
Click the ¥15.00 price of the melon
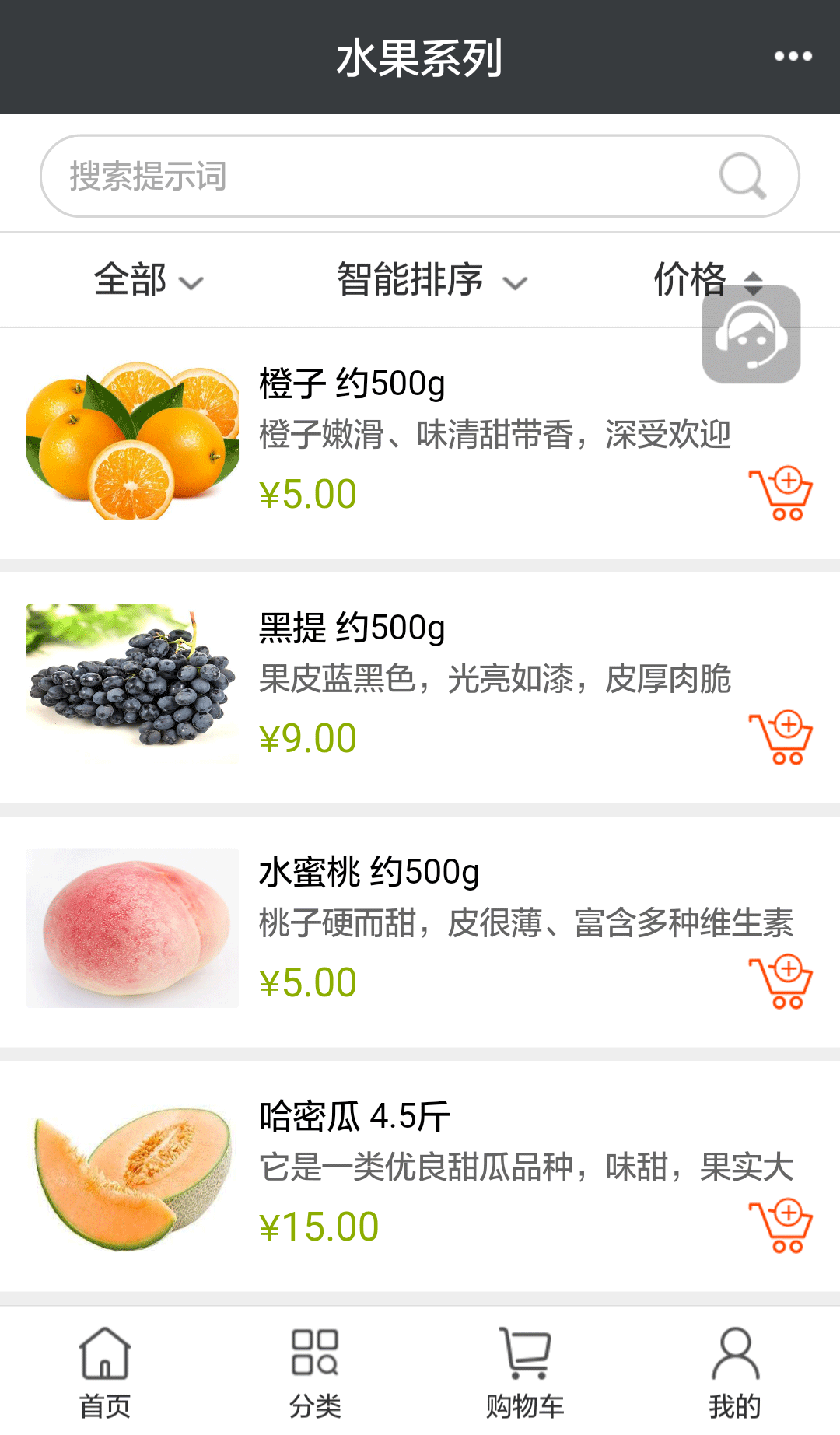click(x=317, y=1225)
